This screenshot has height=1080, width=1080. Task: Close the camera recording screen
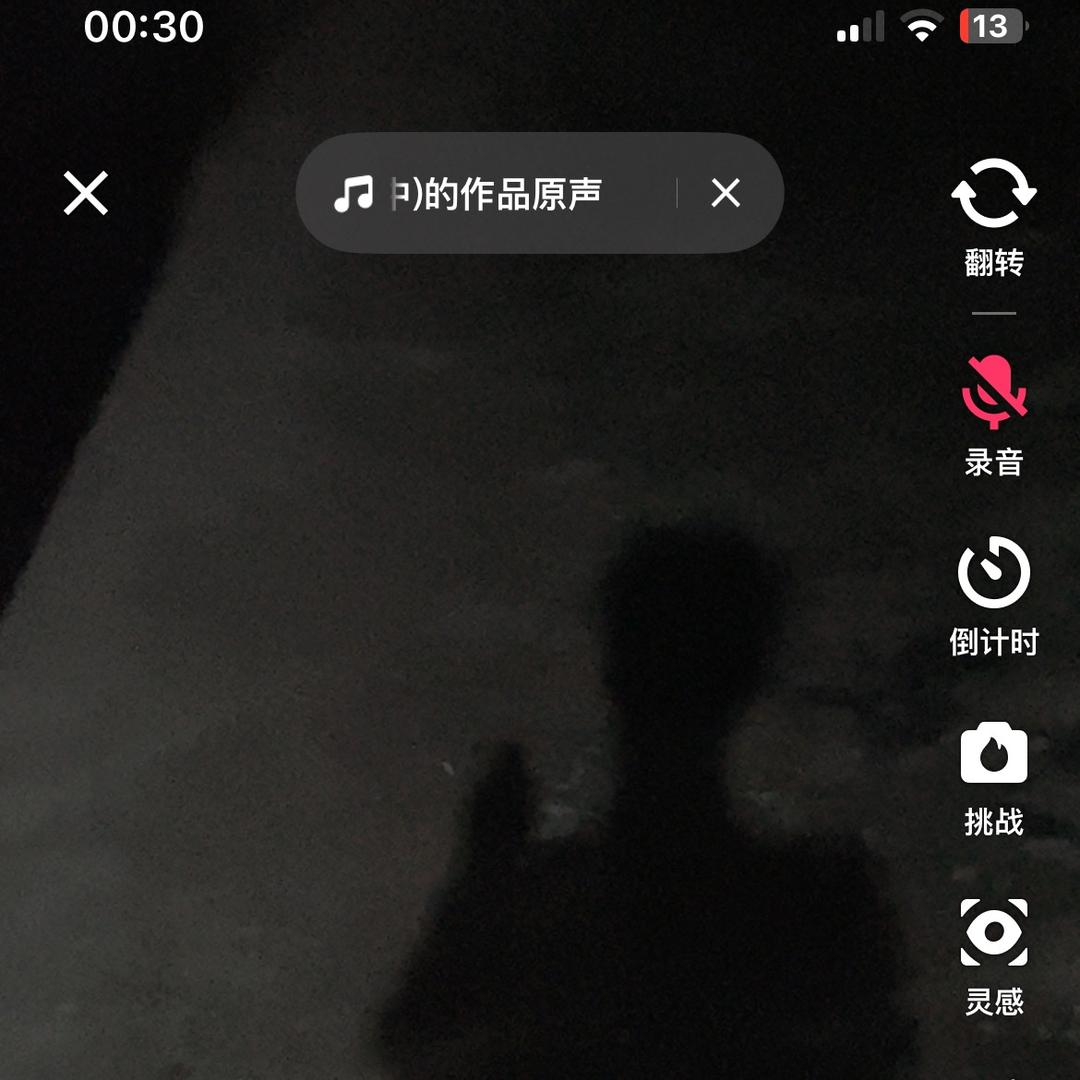point(86,193)
